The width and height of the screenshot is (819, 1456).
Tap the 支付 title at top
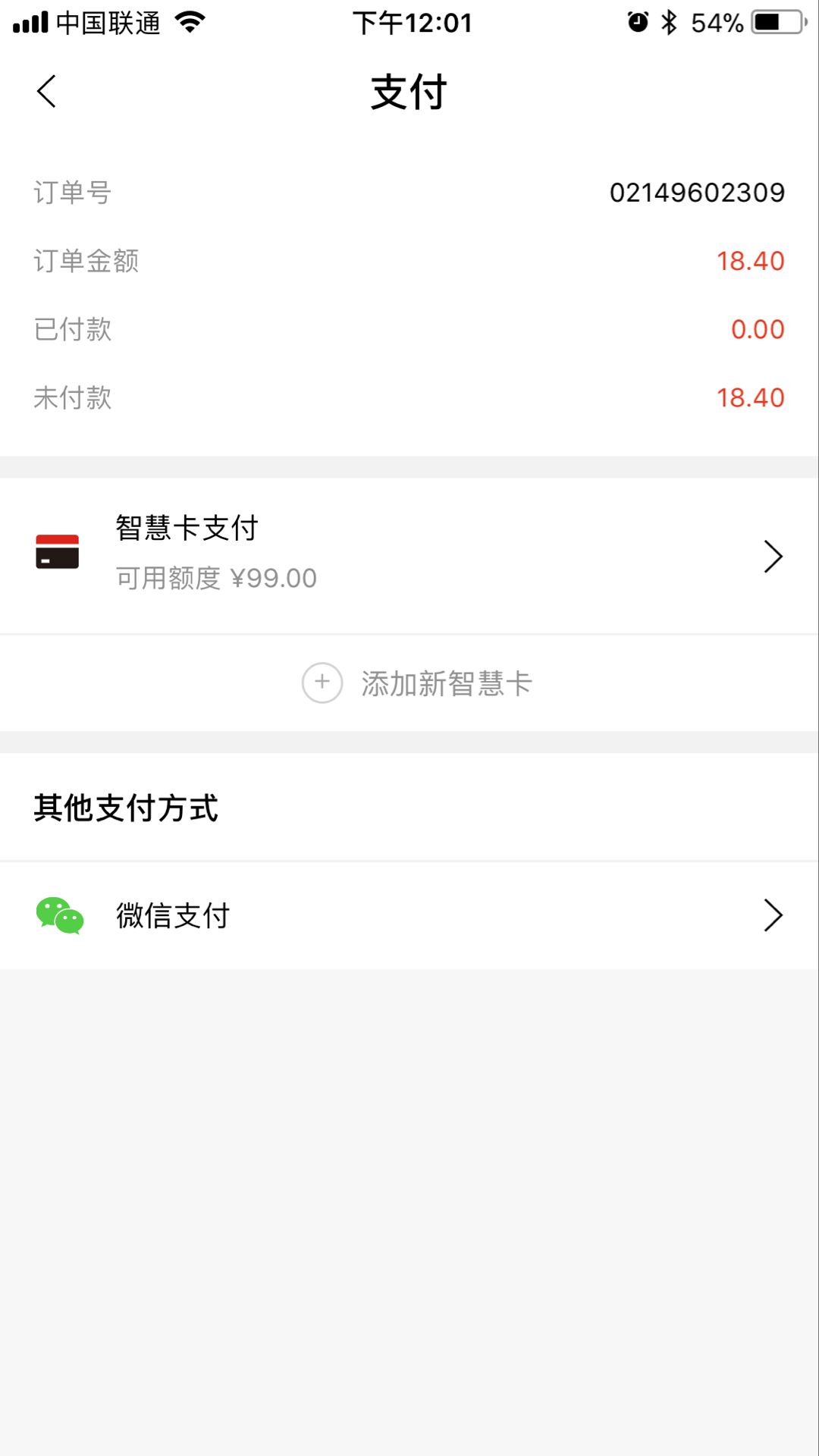coord(409,91)
